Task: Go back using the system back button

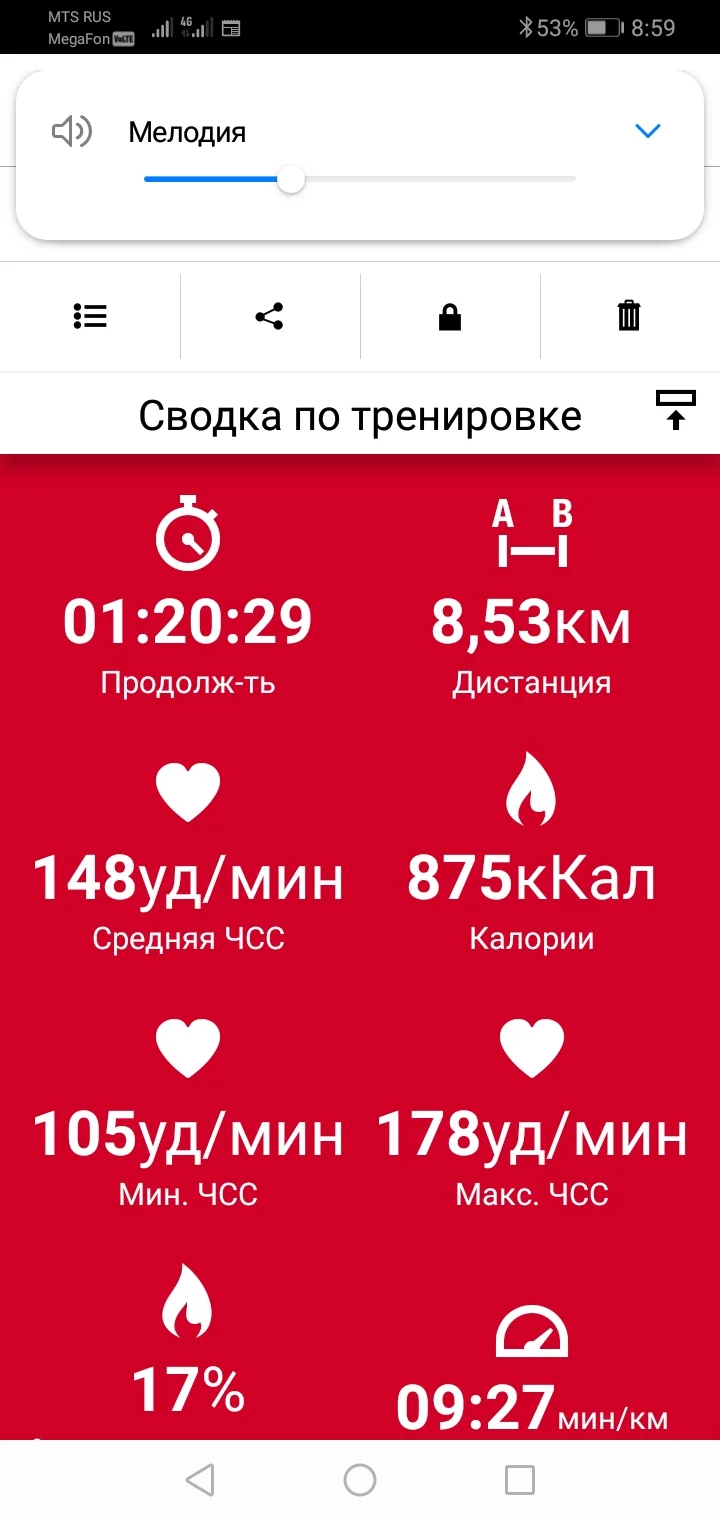Action: coord(200,1479)
